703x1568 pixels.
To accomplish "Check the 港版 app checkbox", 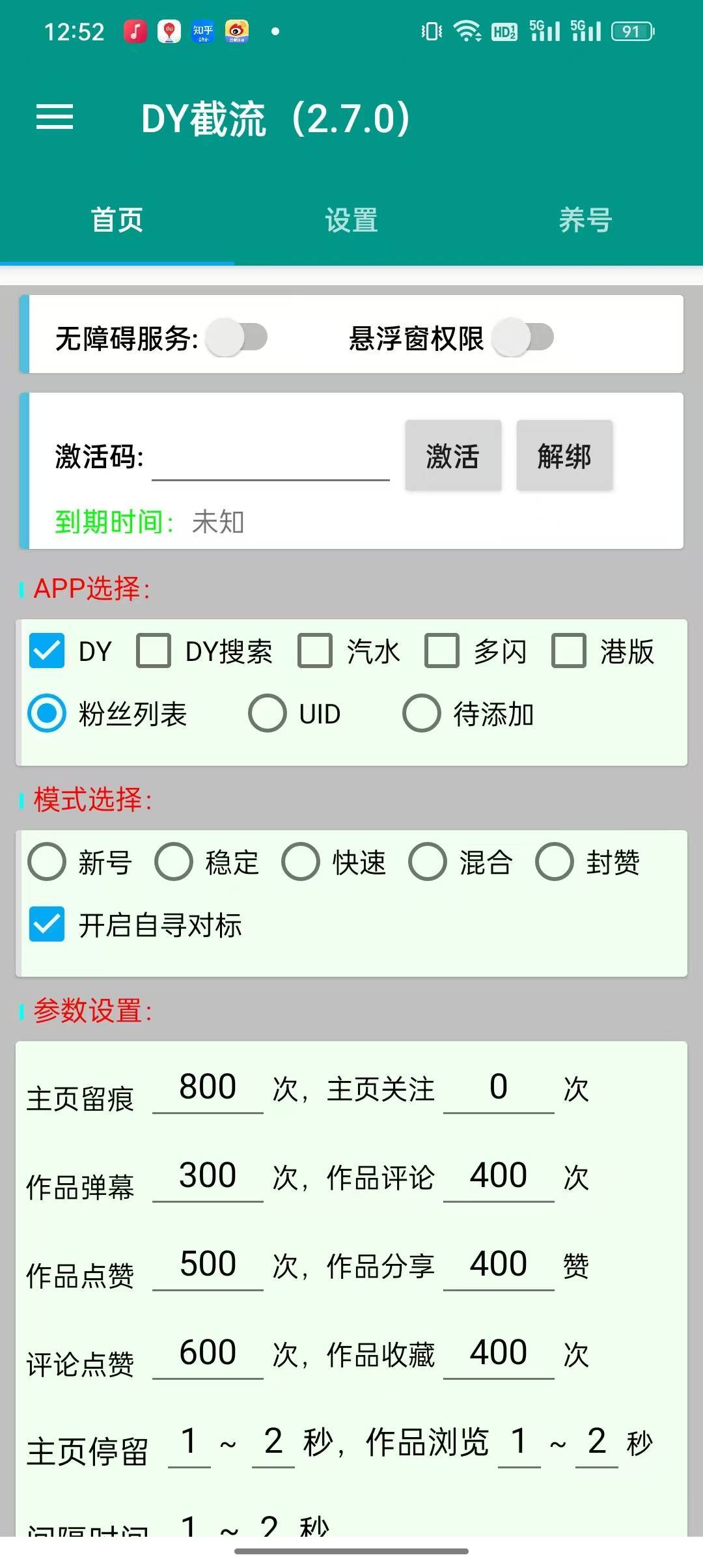I will click(x=568, y=649).
